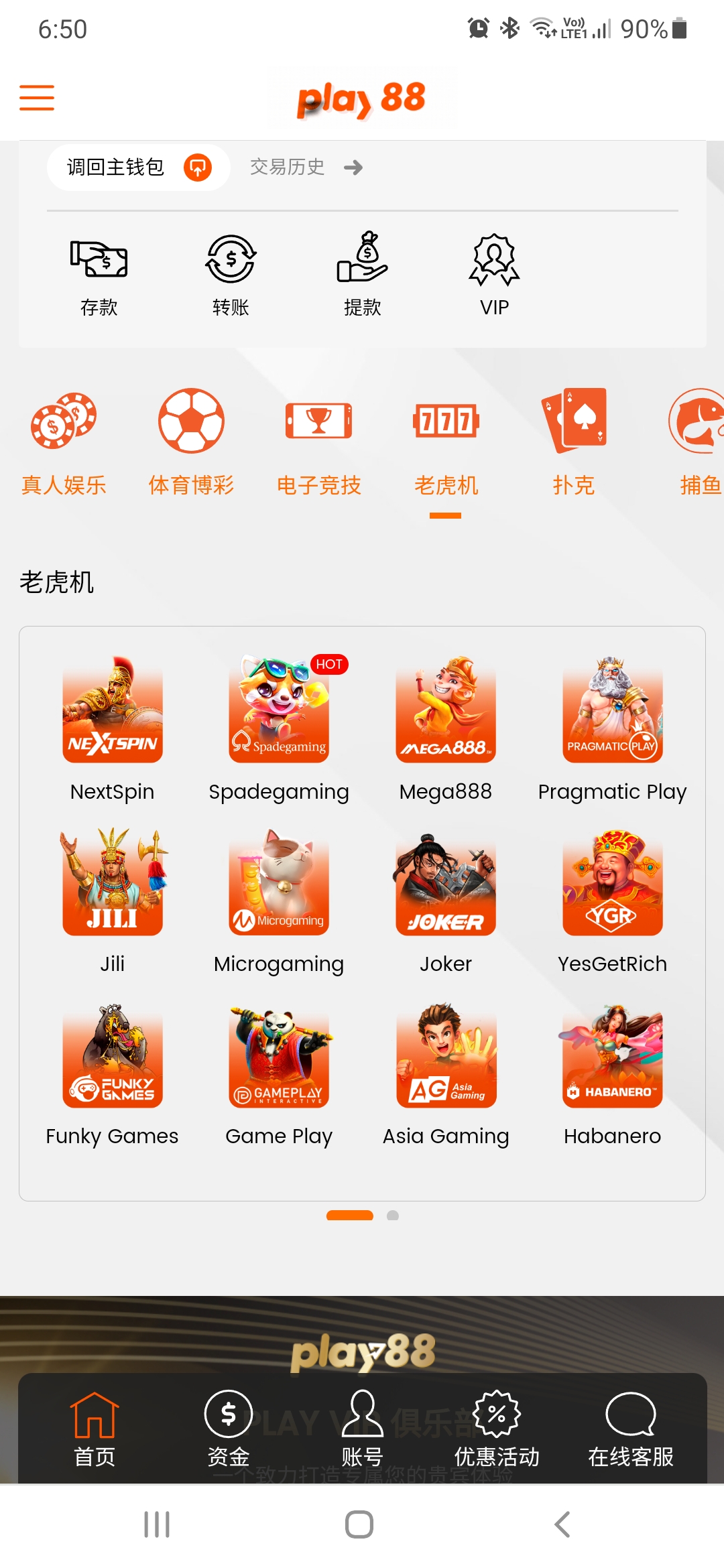Image resolution: width=724 pixels, height=1568 pixels.
Task: Go to the 资金 funds tab
Action: [x=229, y=1429]
